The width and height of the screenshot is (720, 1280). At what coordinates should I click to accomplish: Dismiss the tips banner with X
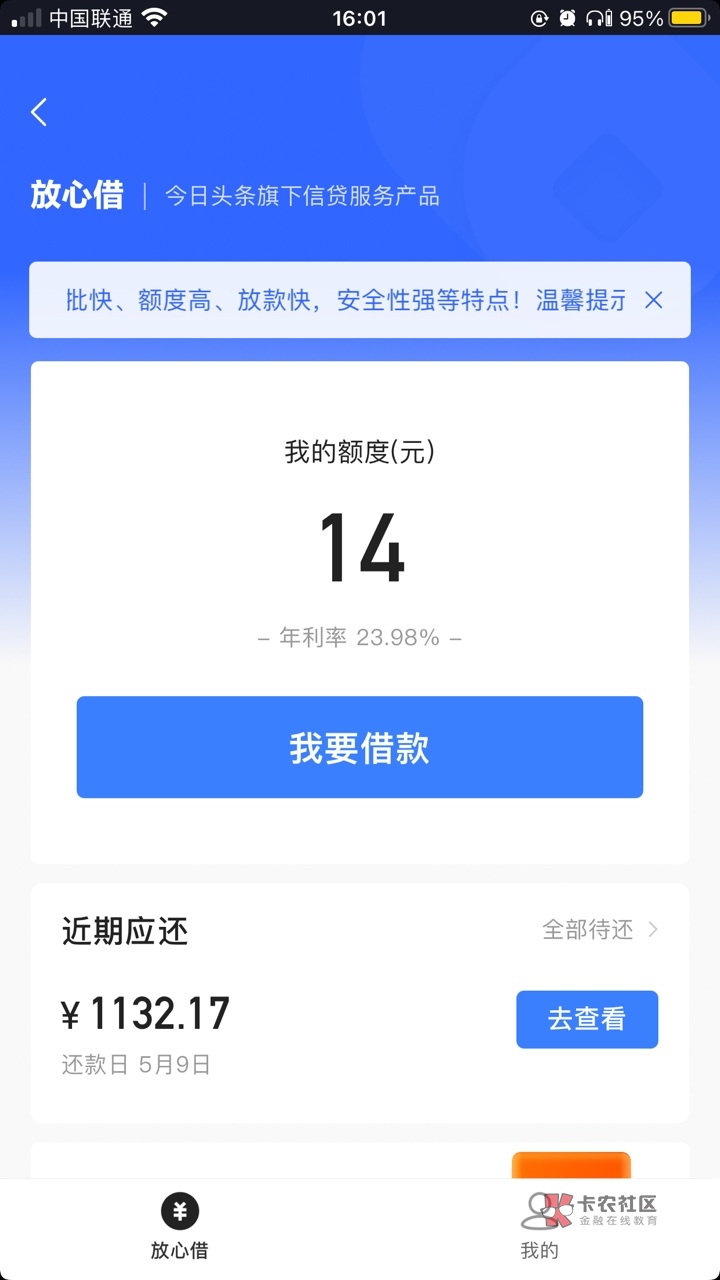pyautogui.click(x=653, y=300)
